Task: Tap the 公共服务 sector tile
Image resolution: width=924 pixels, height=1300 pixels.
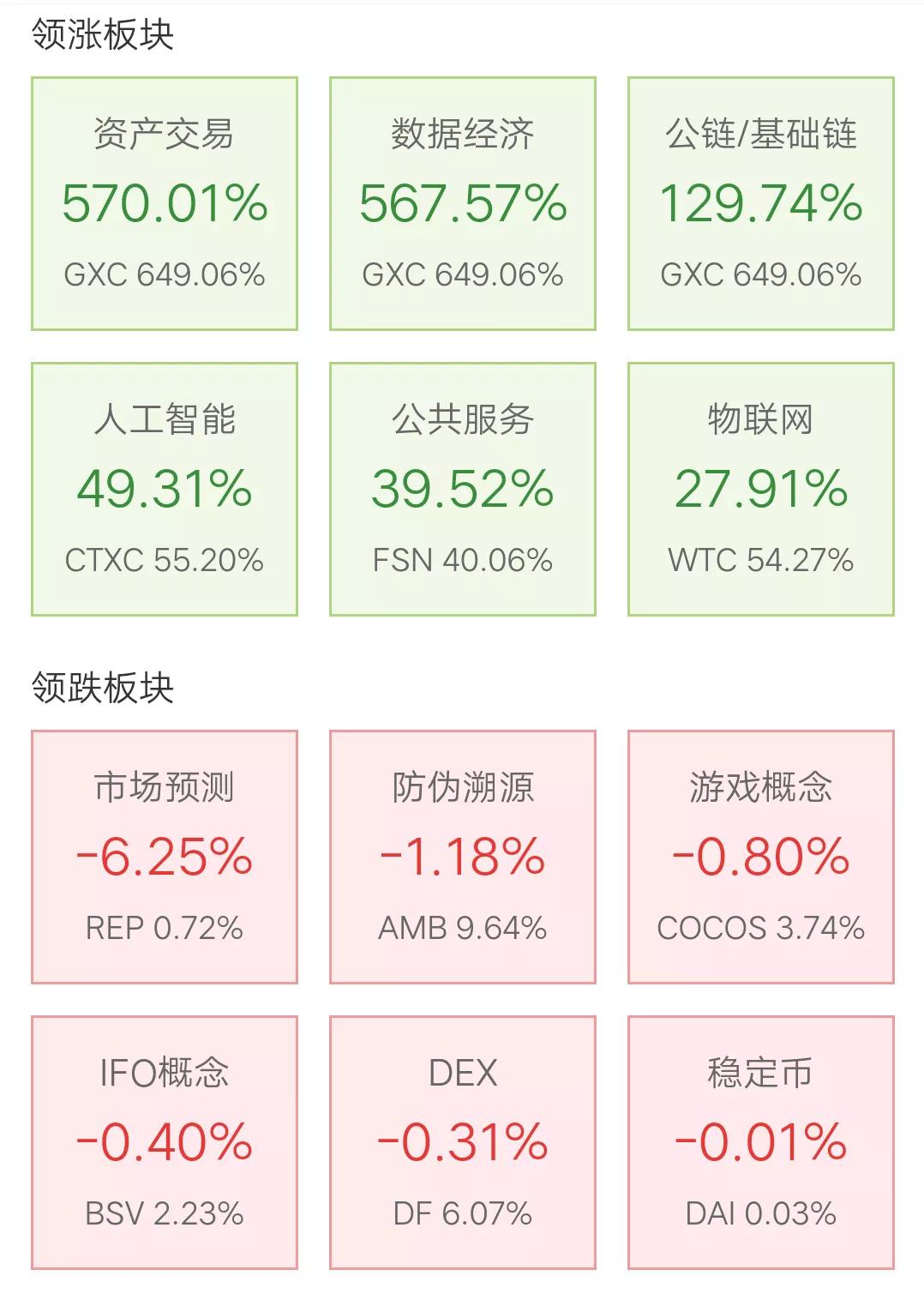Action: pos(463,490)
